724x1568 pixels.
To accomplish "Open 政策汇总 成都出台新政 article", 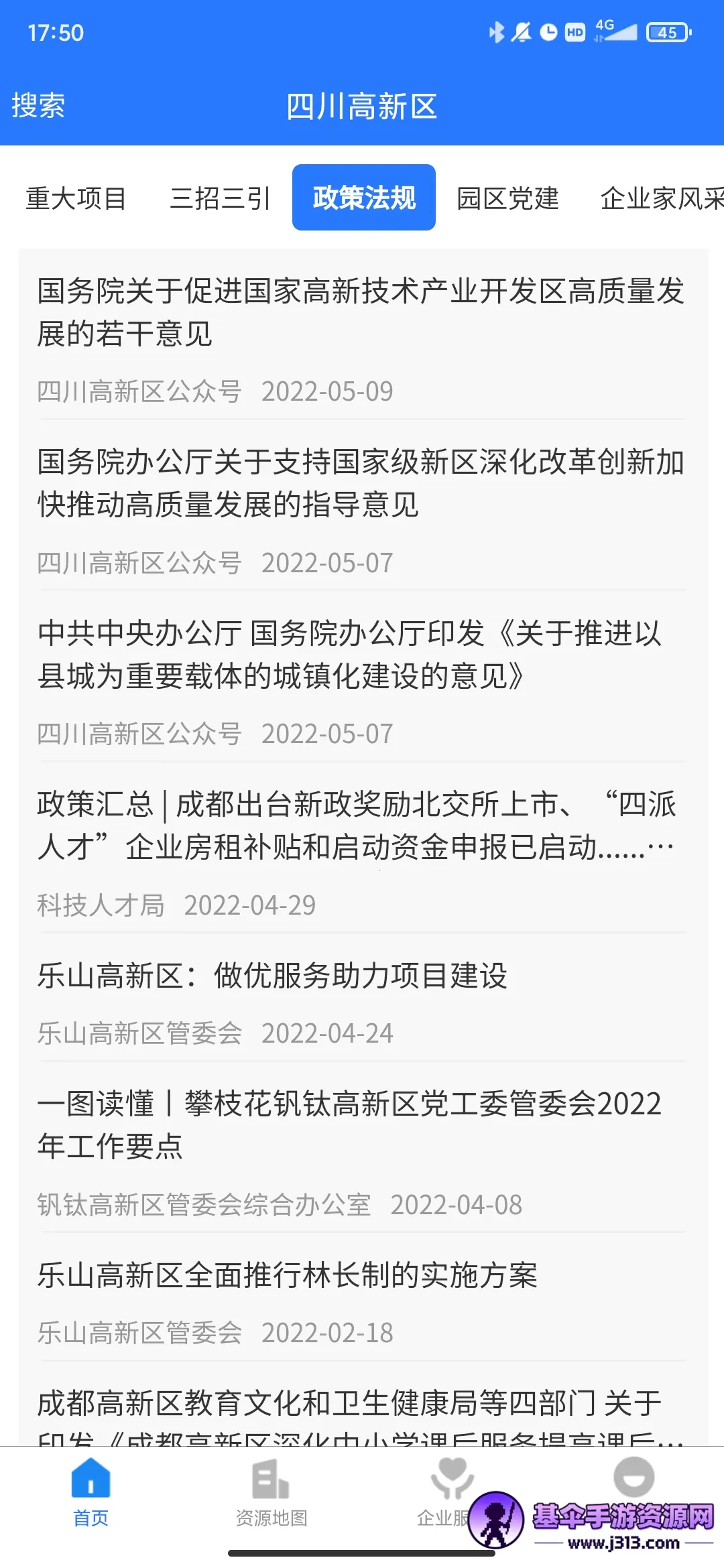I will (355, 826).
